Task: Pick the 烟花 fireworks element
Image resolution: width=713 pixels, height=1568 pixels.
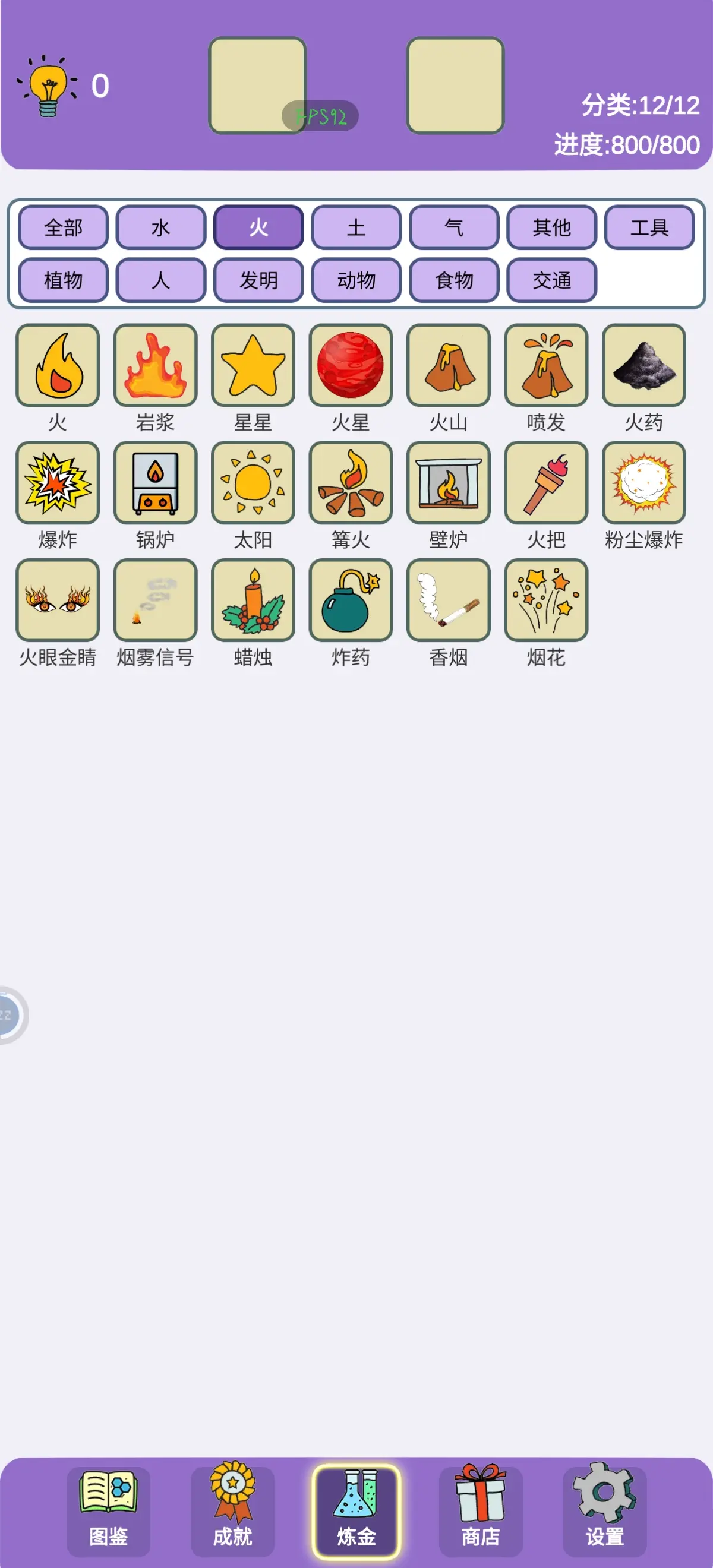Action: [546, 601]
